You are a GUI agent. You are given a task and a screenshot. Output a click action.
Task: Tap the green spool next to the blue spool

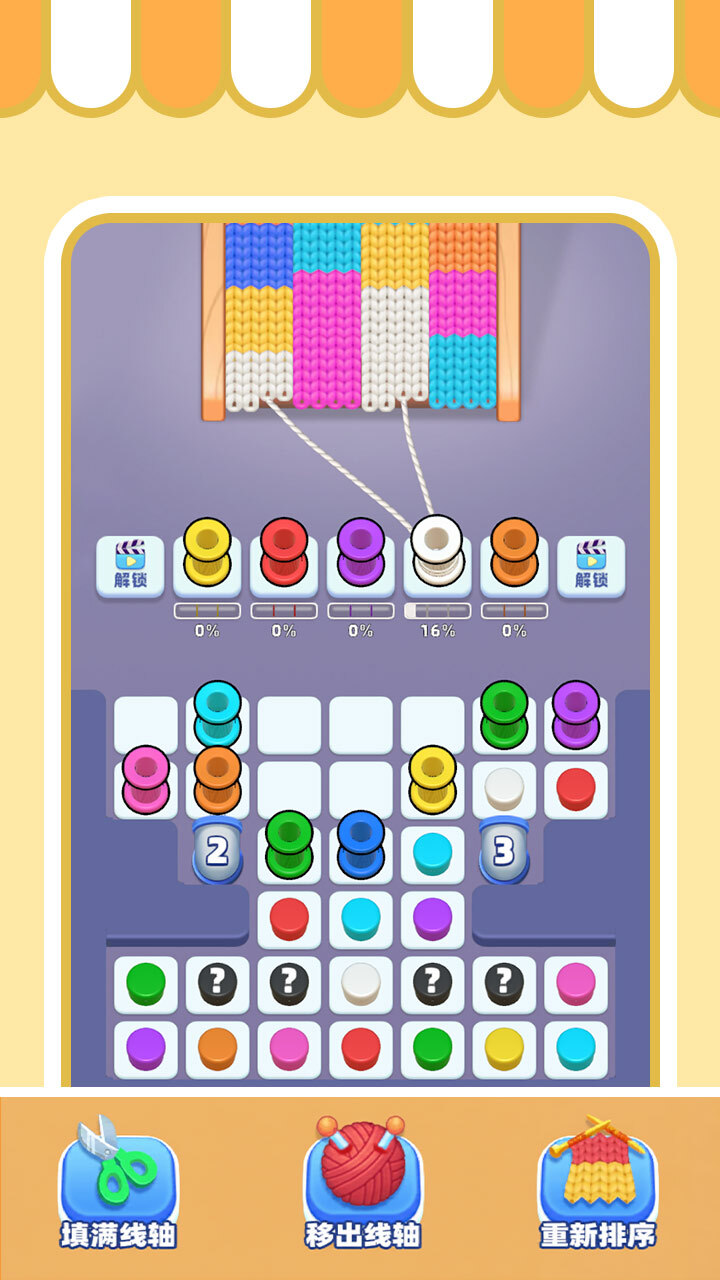pos(289,846)
